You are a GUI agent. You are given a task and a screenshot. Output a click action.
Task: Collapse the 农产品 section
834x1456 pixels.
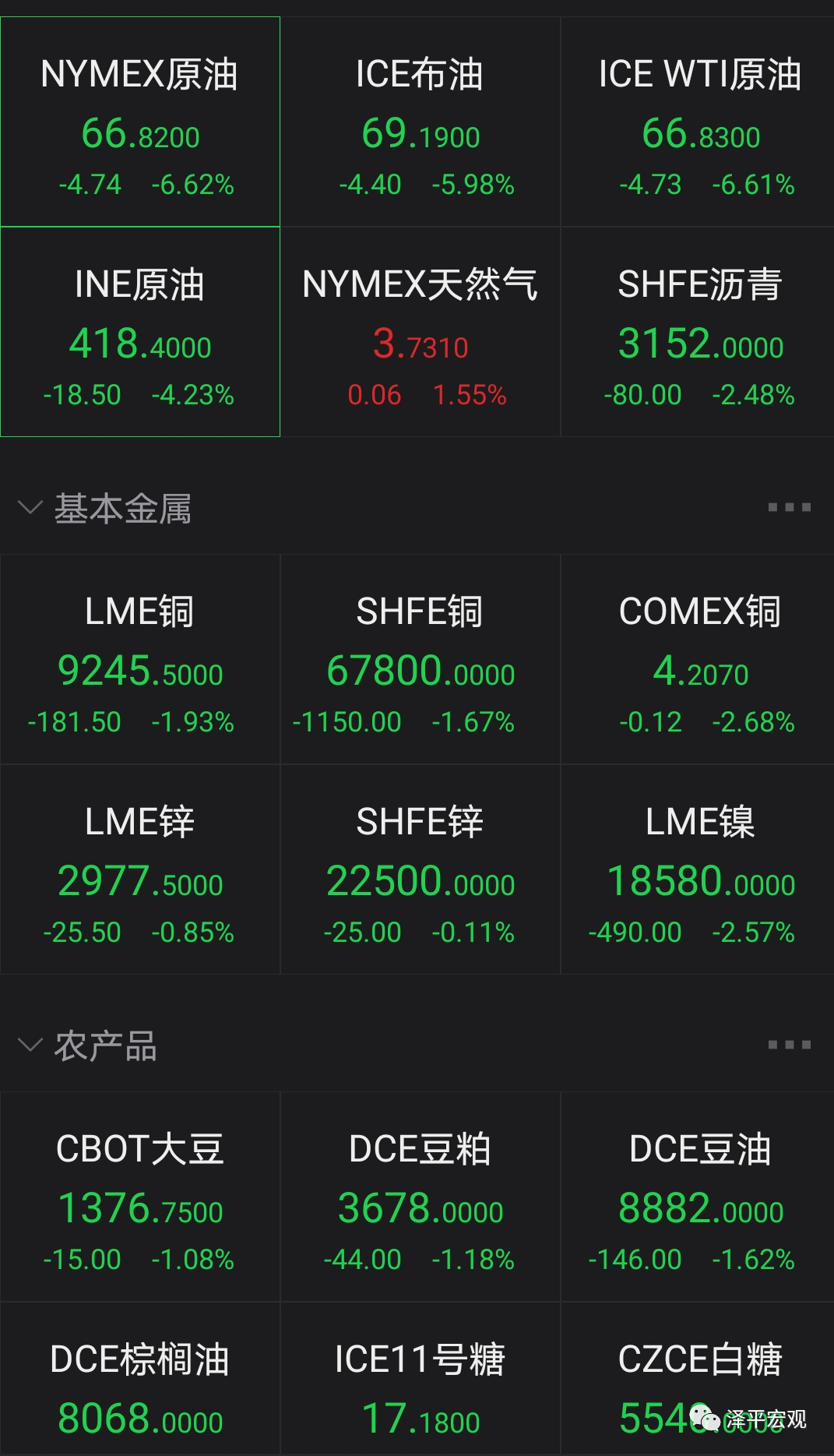point(30,1045)
